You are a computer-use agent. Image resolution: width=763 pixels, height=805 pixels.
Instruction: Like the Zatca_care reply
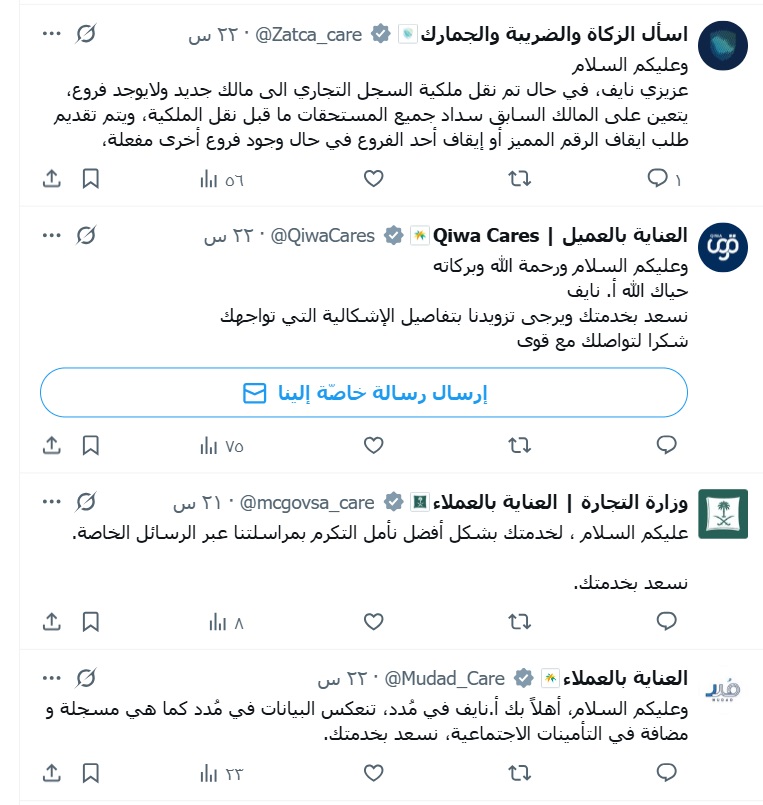(373, 179)
